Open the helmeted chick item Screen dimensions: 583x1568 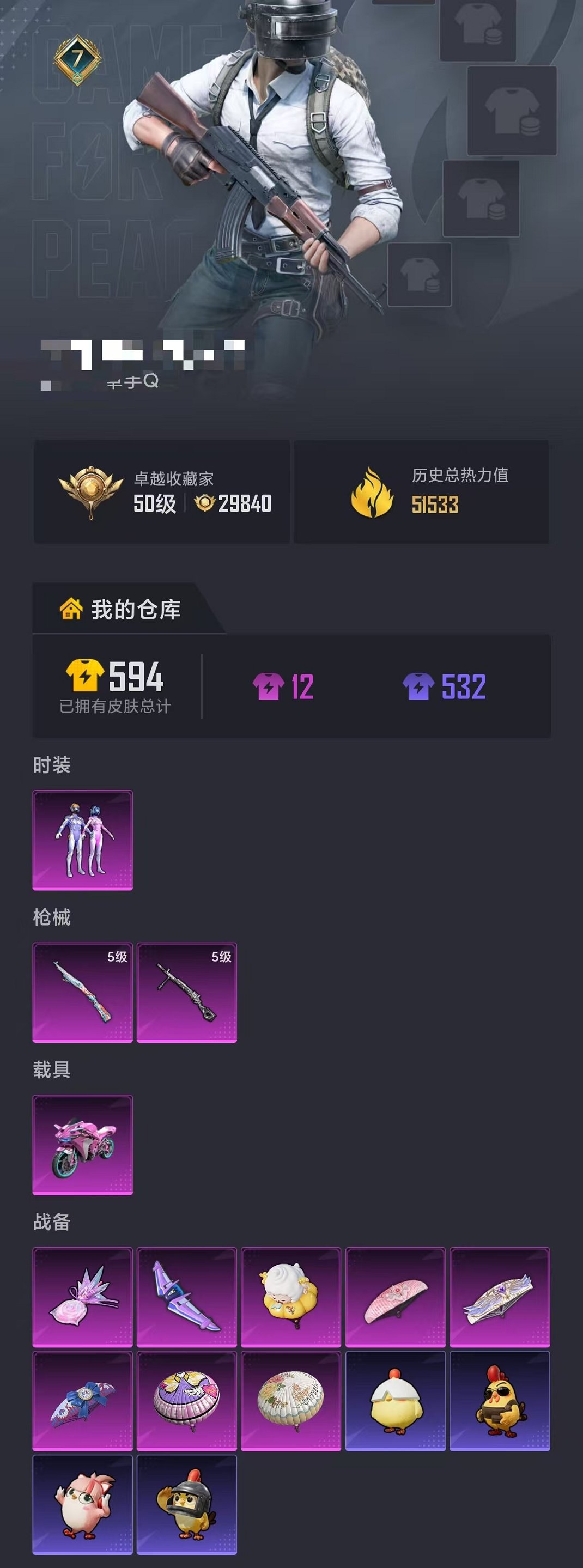[187, 1505]
